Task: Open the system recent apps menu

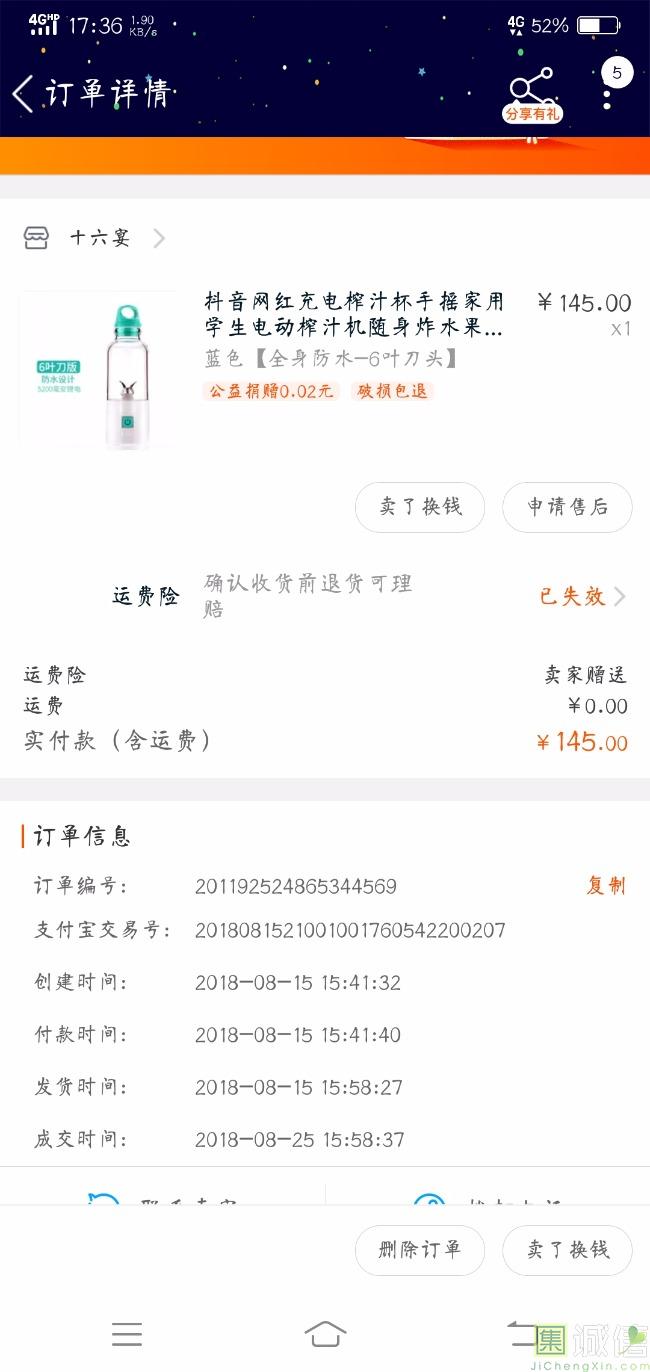Action: 127,1333
